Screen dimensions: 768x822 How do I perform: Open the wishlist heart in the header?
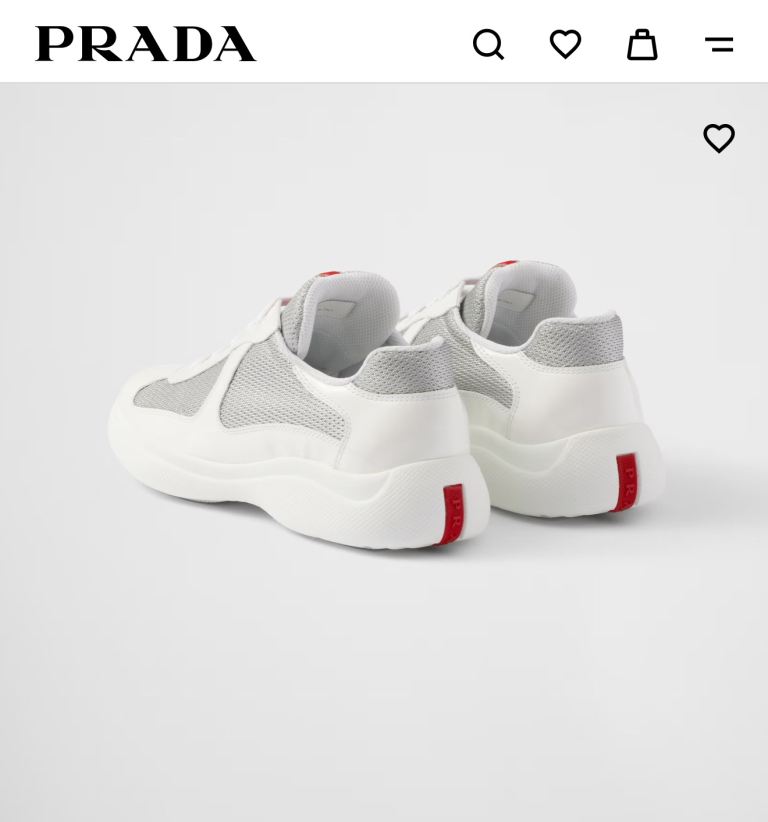(x=565, y=44)
